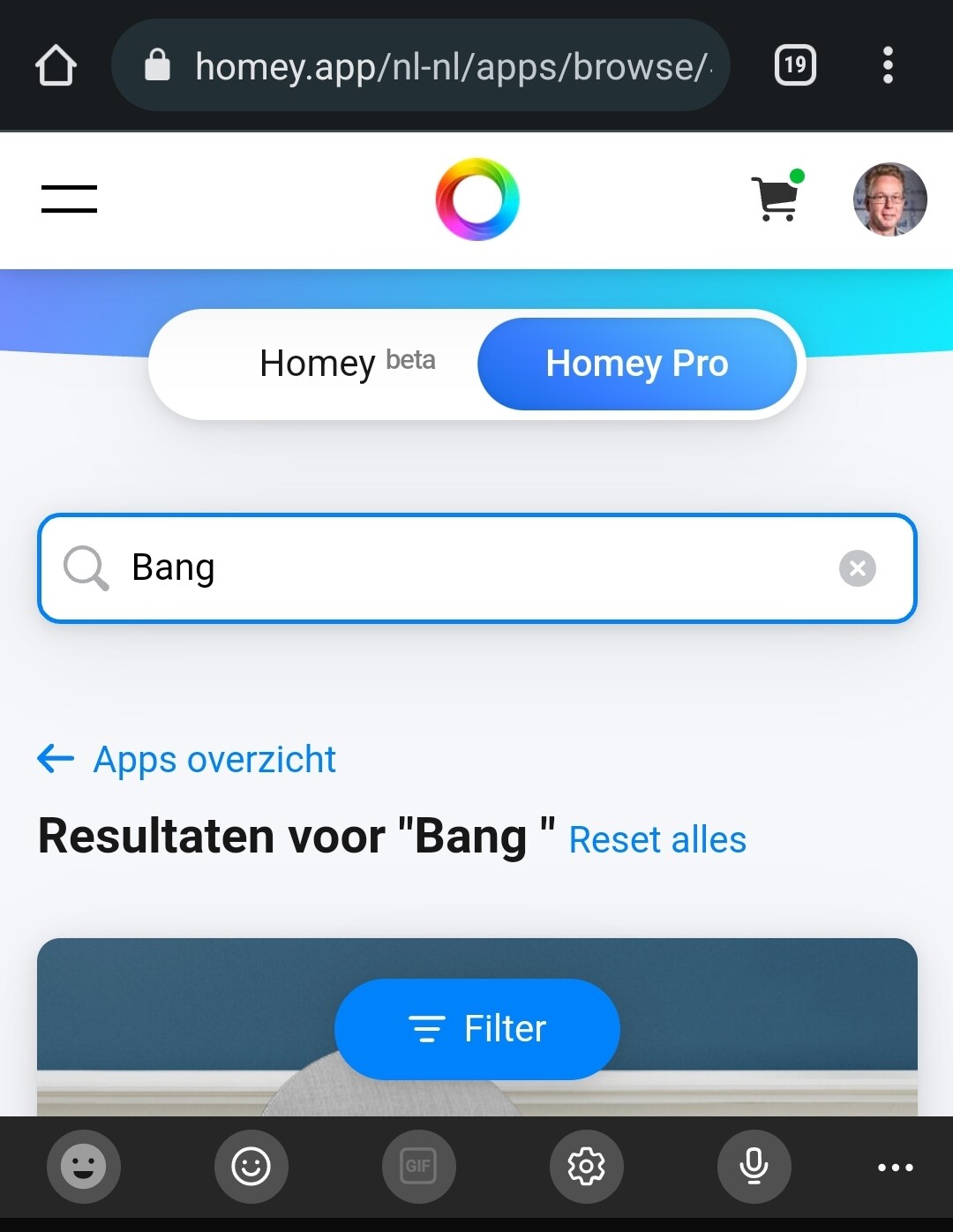The height and width of the screenshot is (1232, 953).
Task: Switch to the Homey beta tab
Action: (x=346, y=364)
